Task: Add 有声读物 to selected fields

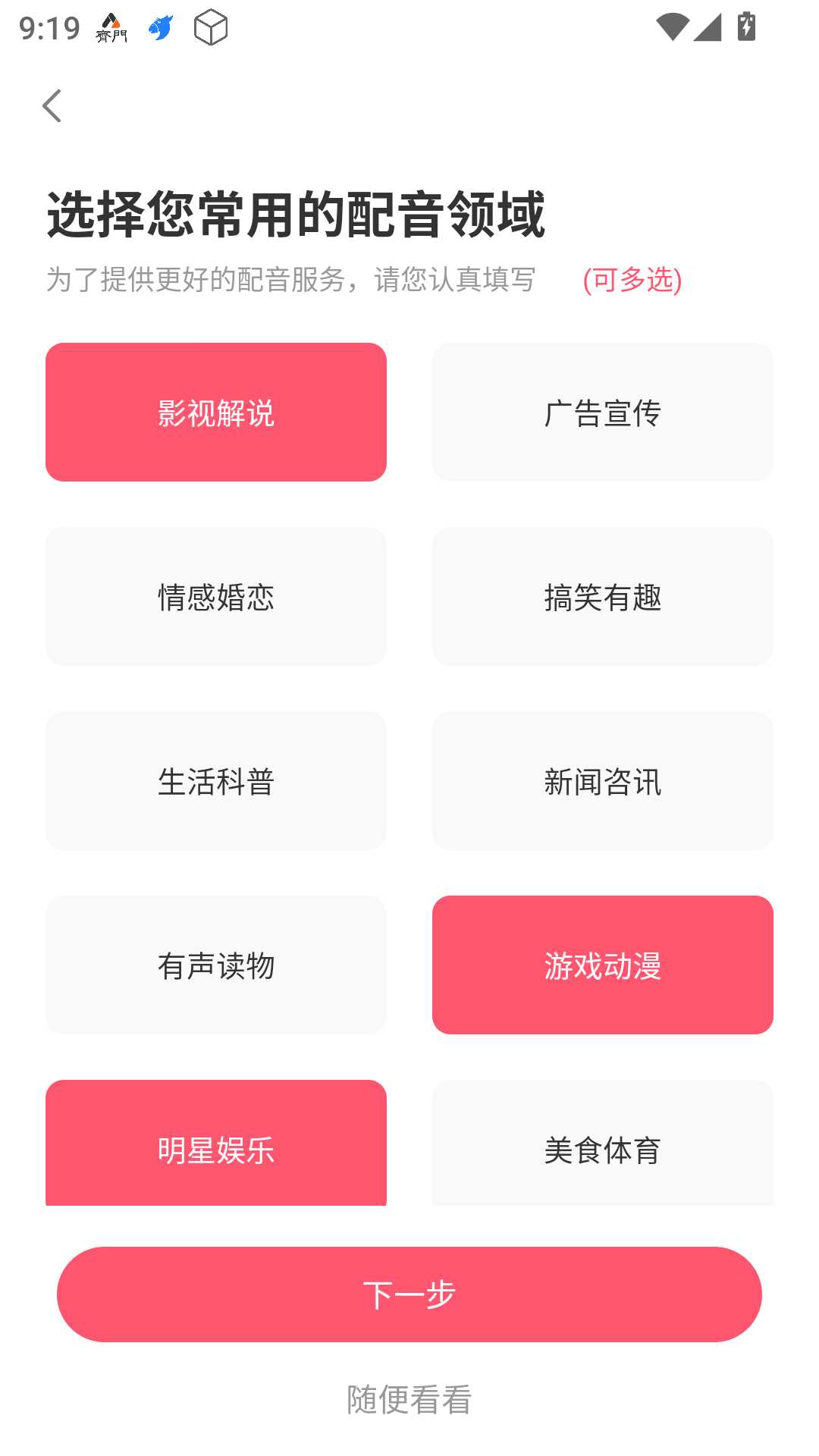Action: 216,965
